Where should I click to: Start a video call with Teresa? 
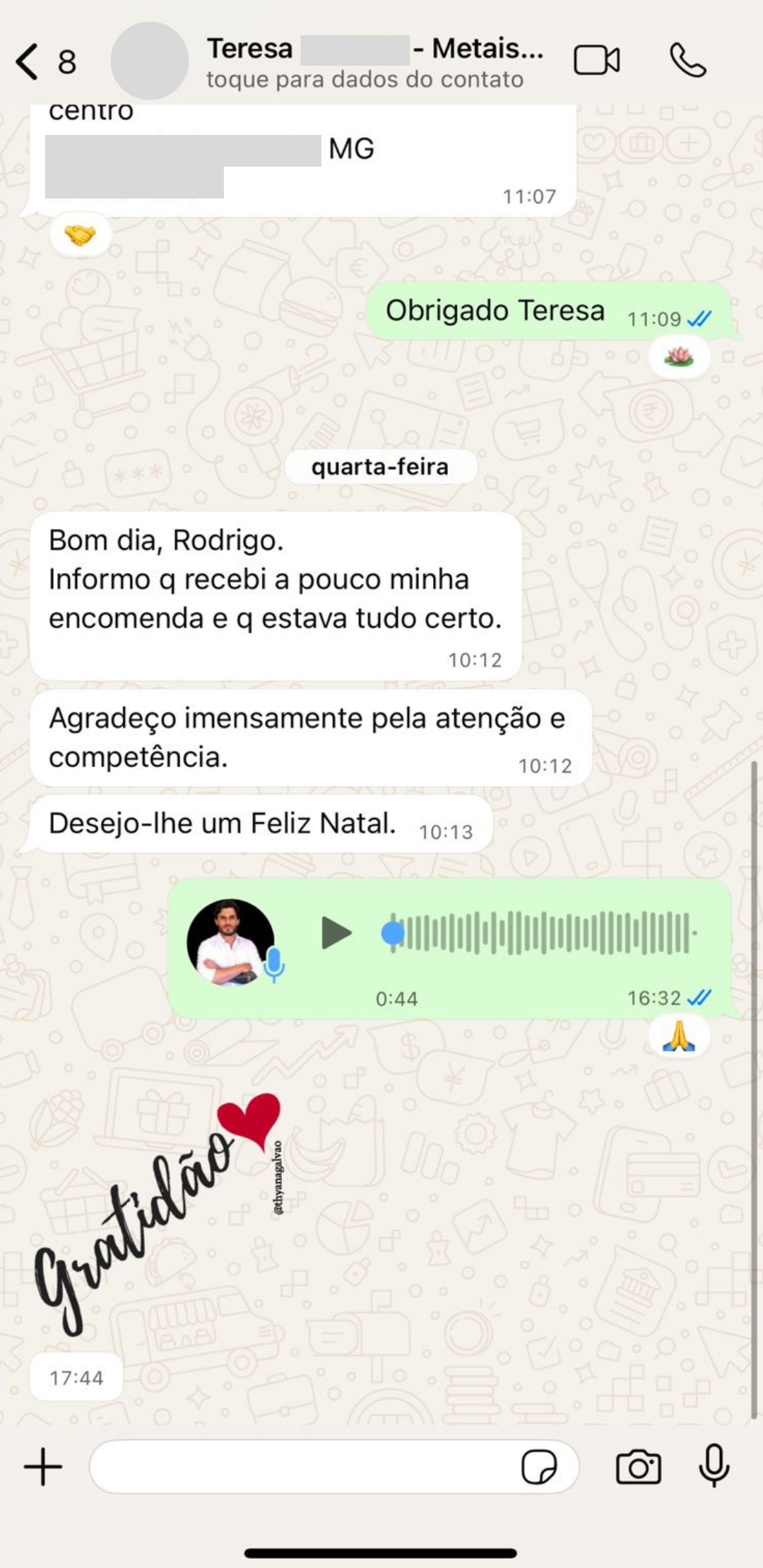point(596,61)
